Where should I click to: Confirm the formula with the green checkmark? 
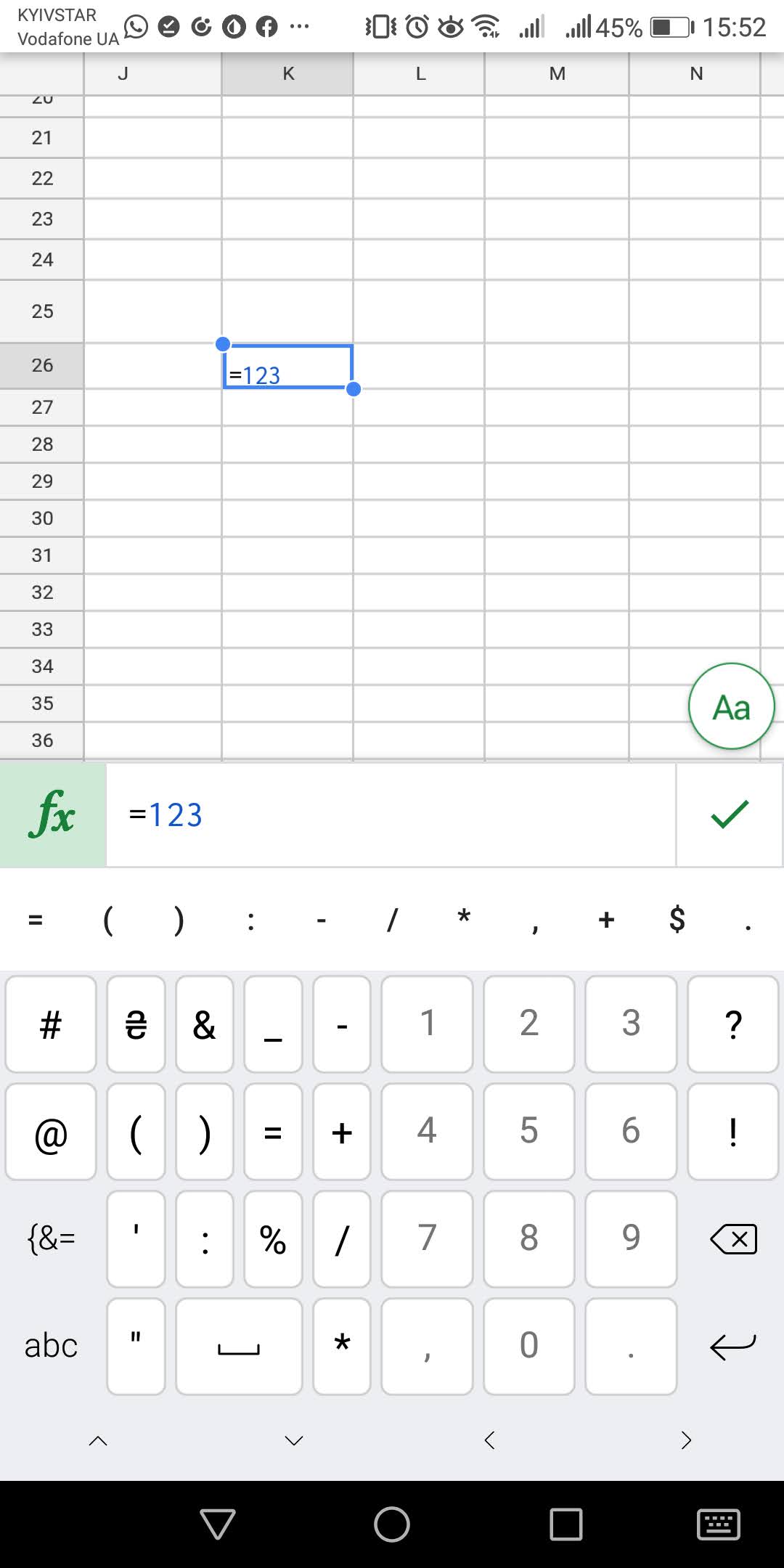tap(730, 814)
